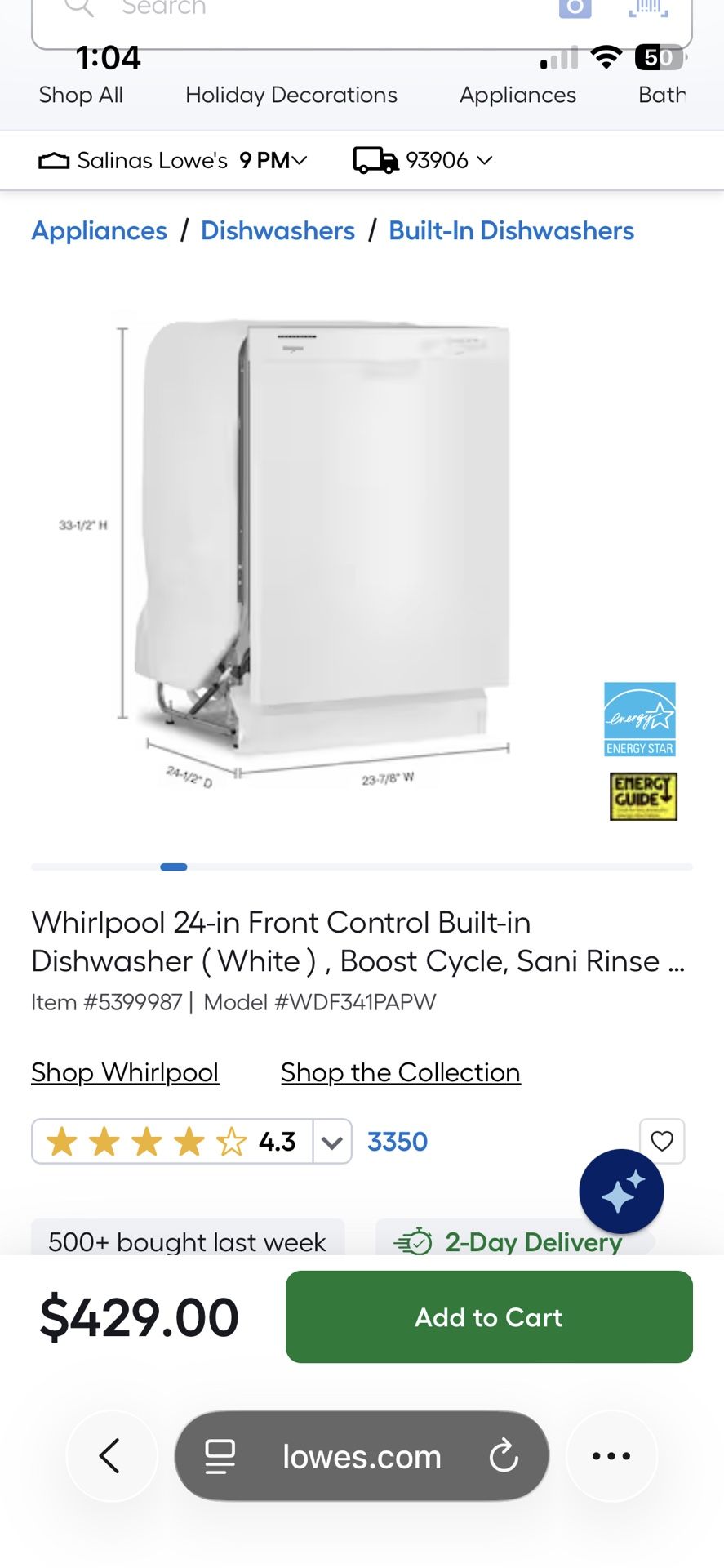Open the Appliances category tab
The image size is (724, 1568).
pos(517,95)
